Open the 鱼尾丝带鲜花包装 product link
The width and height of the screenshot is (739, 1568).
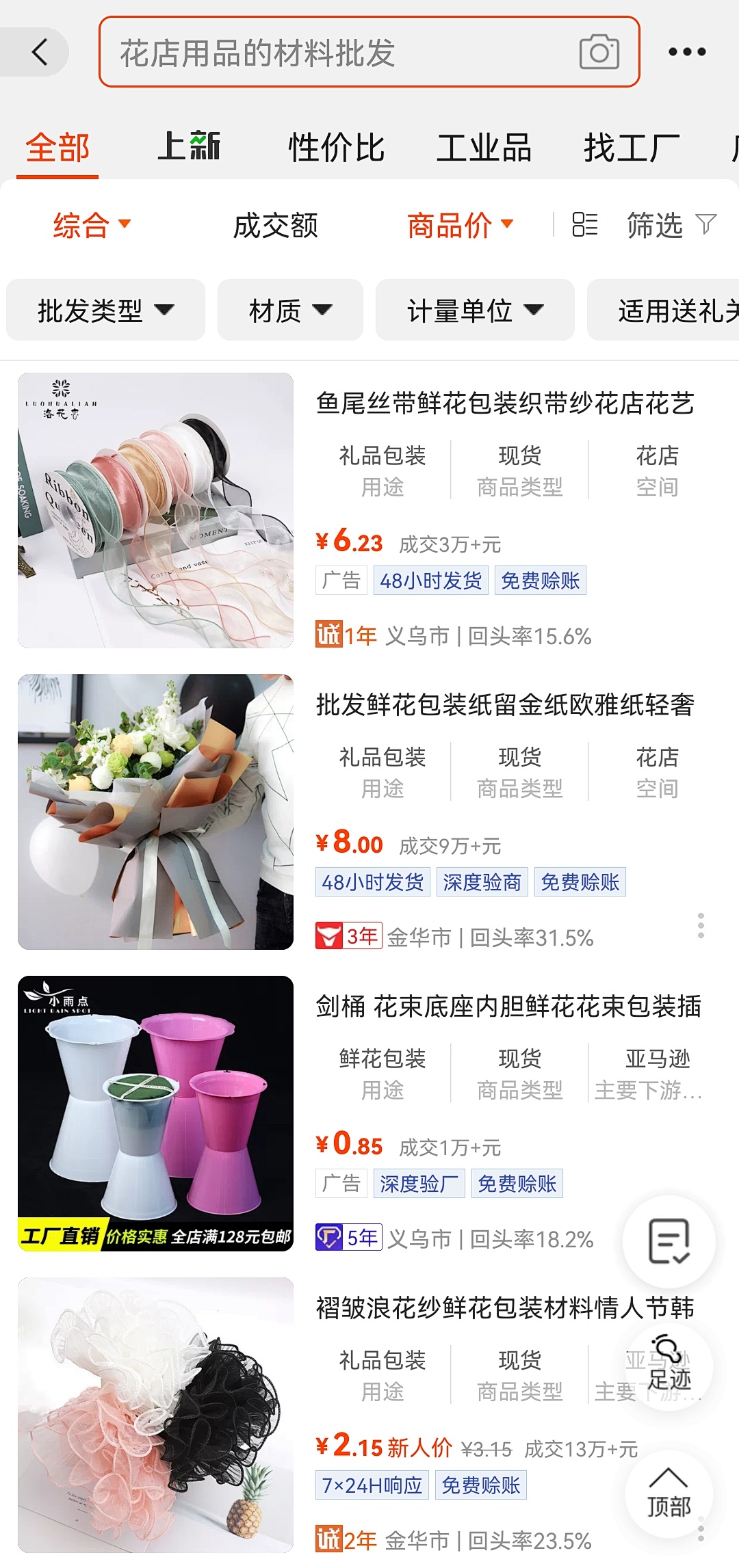coord(506,404)
